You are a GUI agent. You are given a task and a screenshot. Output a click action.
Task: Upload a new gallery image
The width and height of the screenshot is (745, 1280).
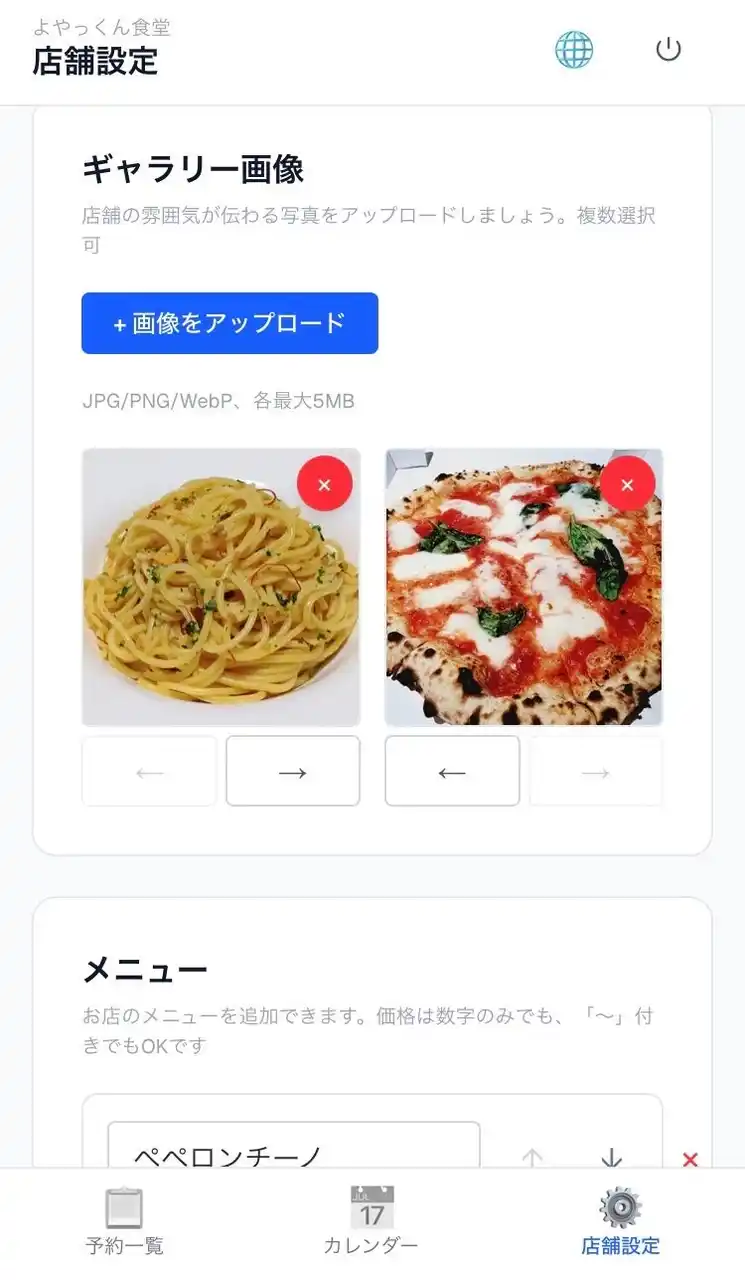click(x=229, y=323)
